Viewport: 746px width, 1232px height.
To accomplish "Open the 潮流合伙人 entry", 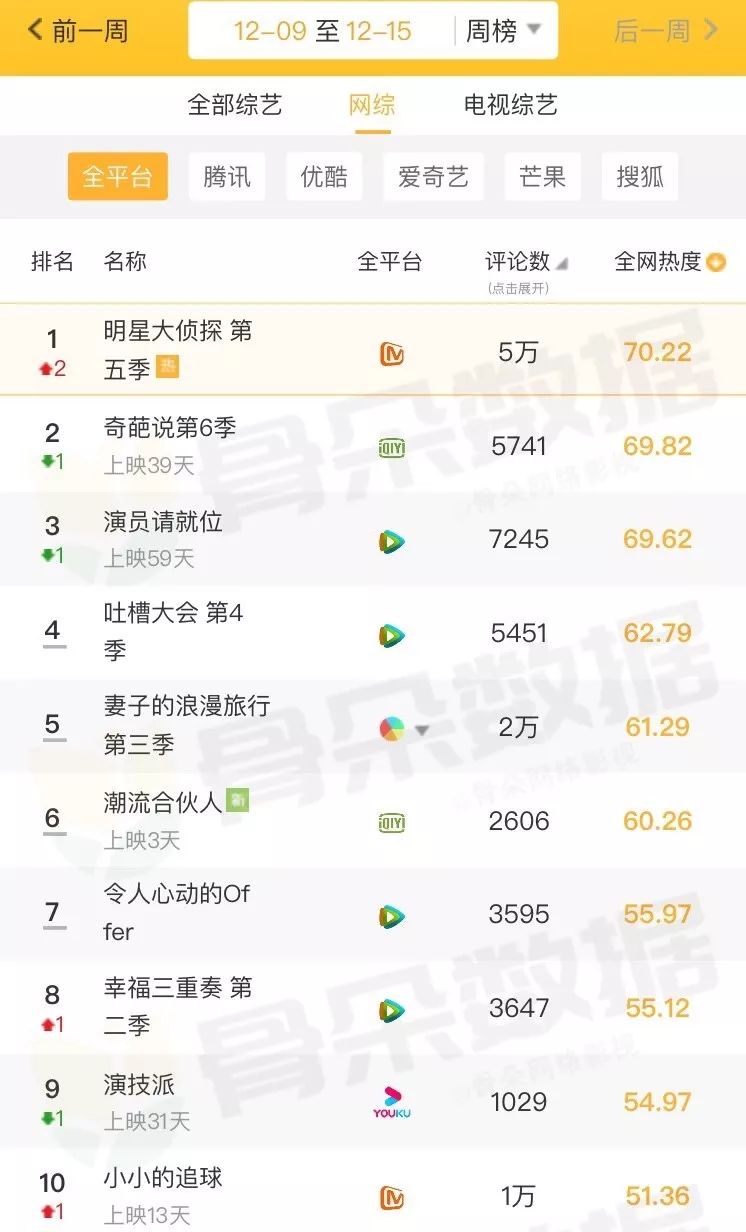I will pos(162,802).
